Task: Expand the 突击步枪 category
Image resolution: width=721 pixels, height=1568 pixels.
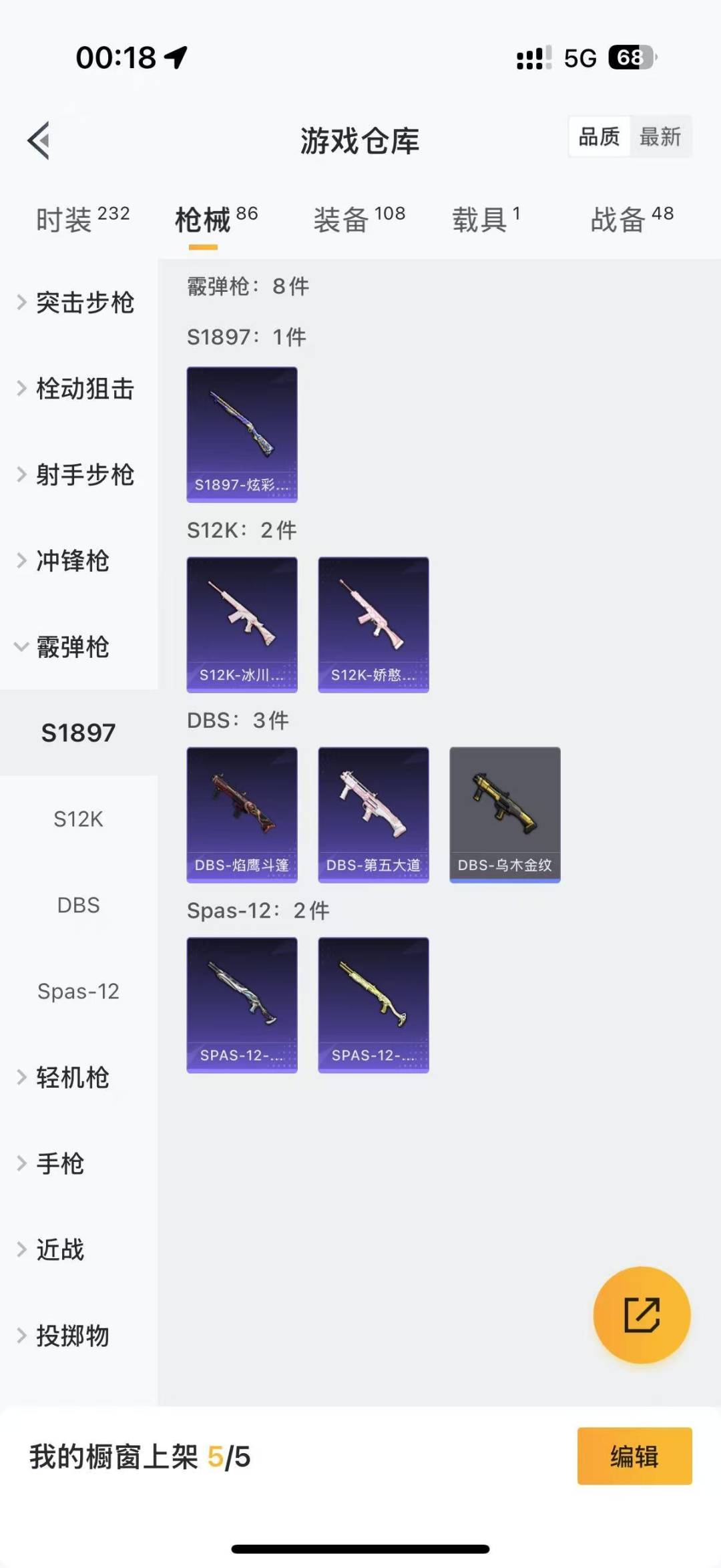Action: [x=77, y=303]
